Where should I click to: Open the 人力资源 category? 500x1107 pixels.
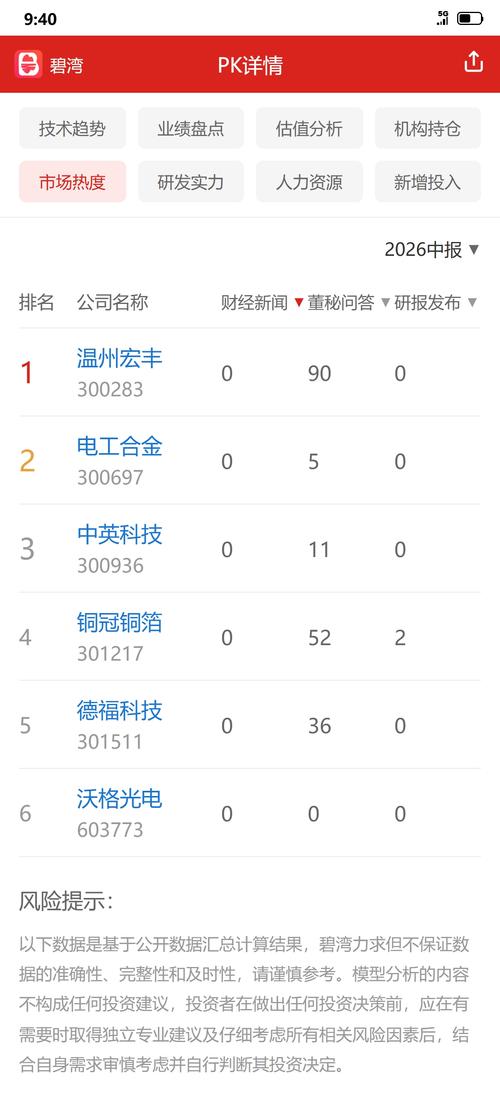point(309,182)
